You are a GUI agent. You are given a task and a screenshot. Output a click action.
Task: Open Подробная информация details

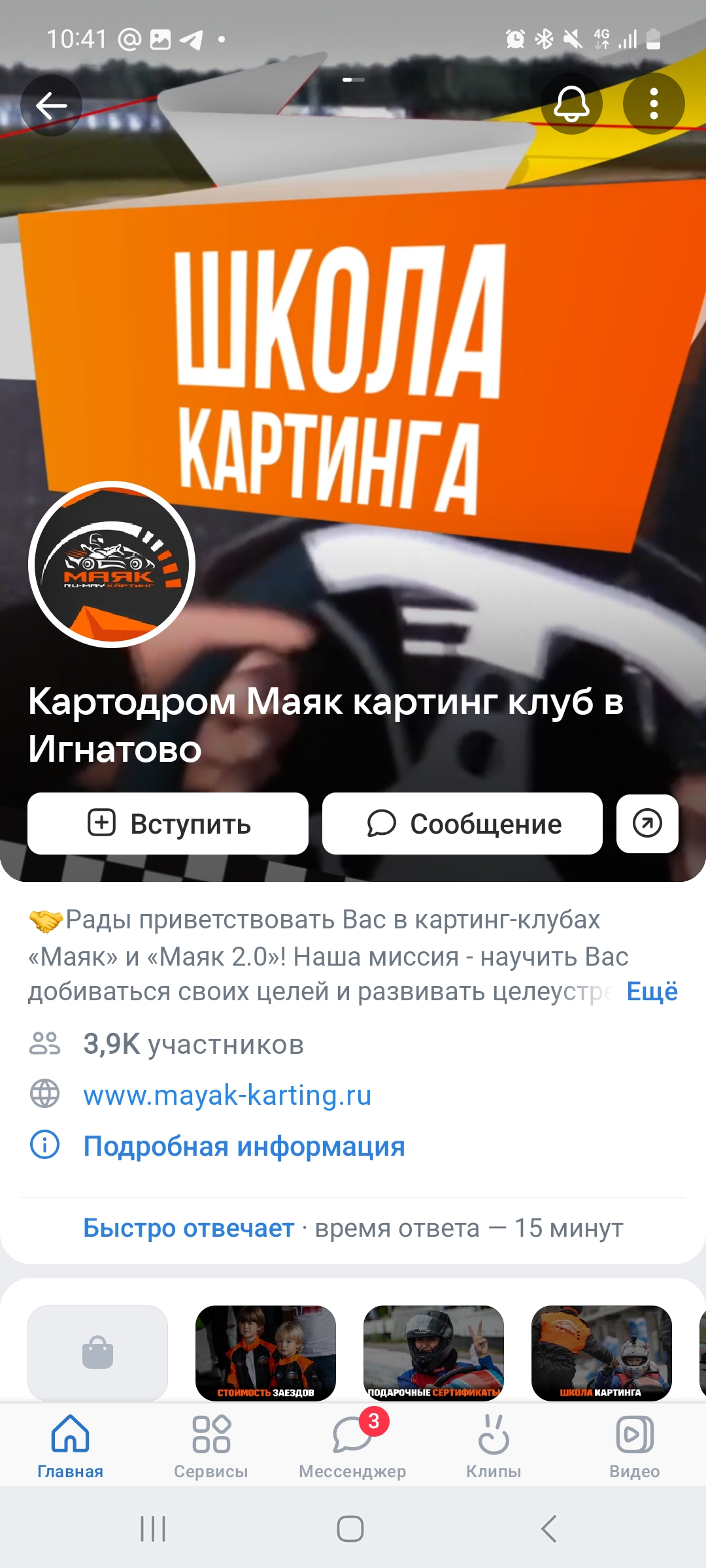(x=244, y=1147)
